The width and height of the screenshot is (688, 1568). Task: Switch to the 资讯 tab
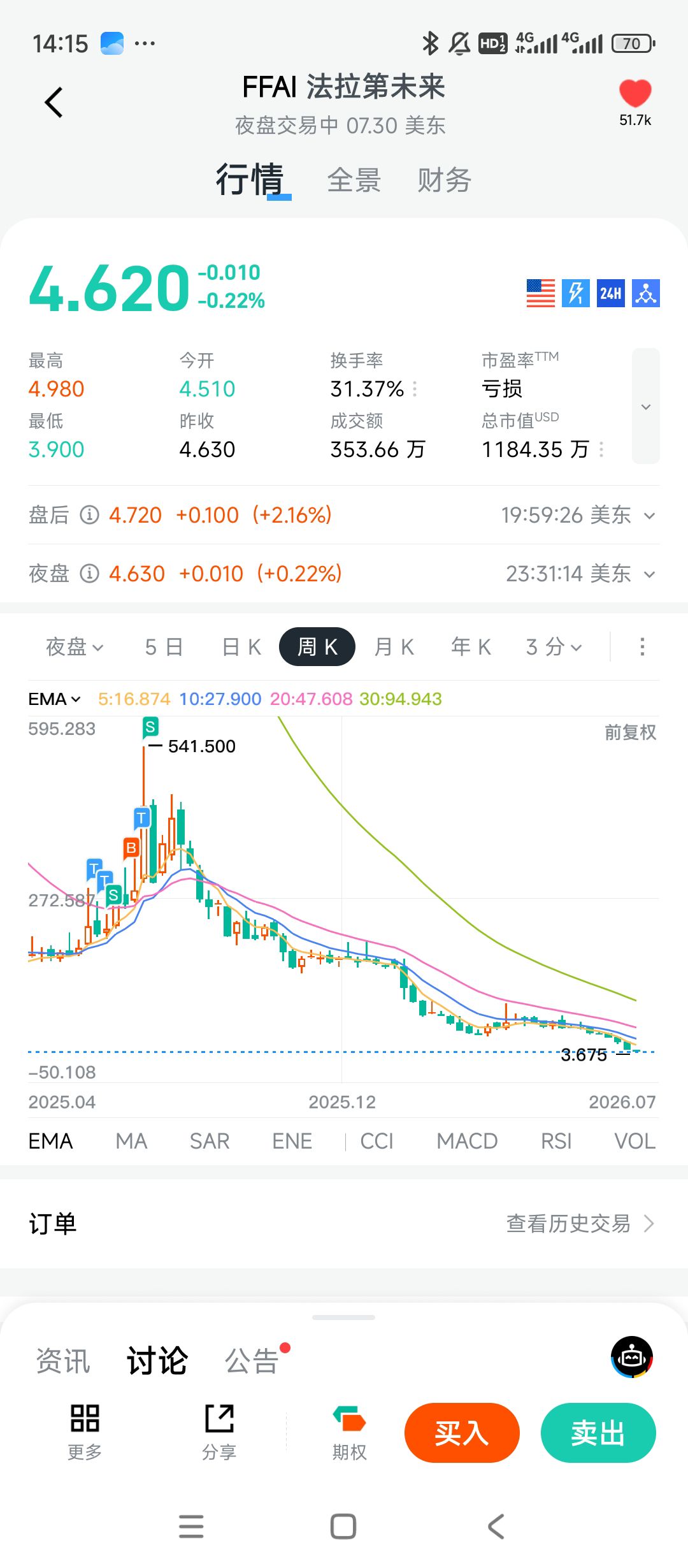point(63,1361)
